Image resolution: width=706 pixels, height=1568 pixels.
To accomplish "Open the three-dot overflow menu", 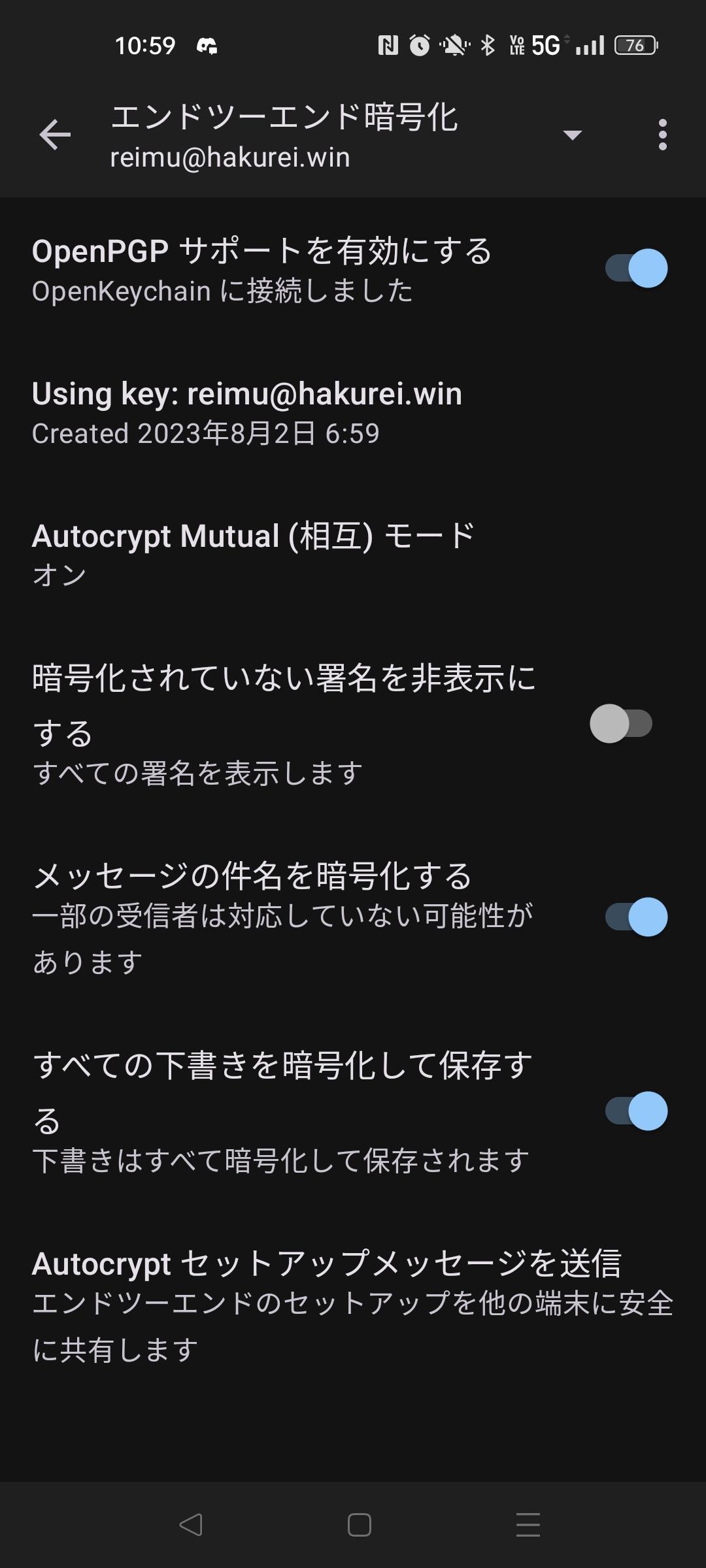I will [662, 135].
